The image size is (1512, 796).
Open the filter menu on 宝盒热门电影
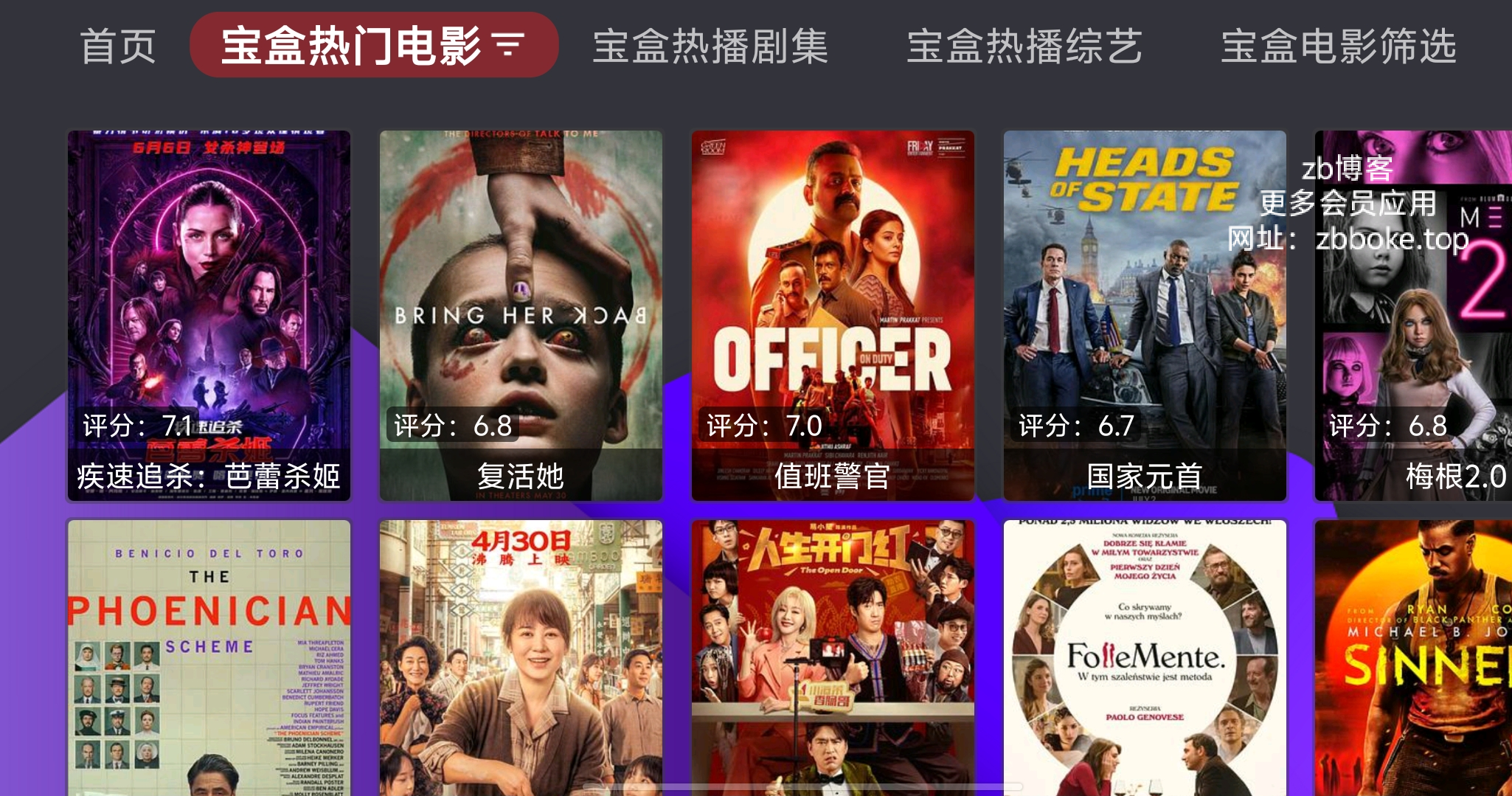pos(508,45)
